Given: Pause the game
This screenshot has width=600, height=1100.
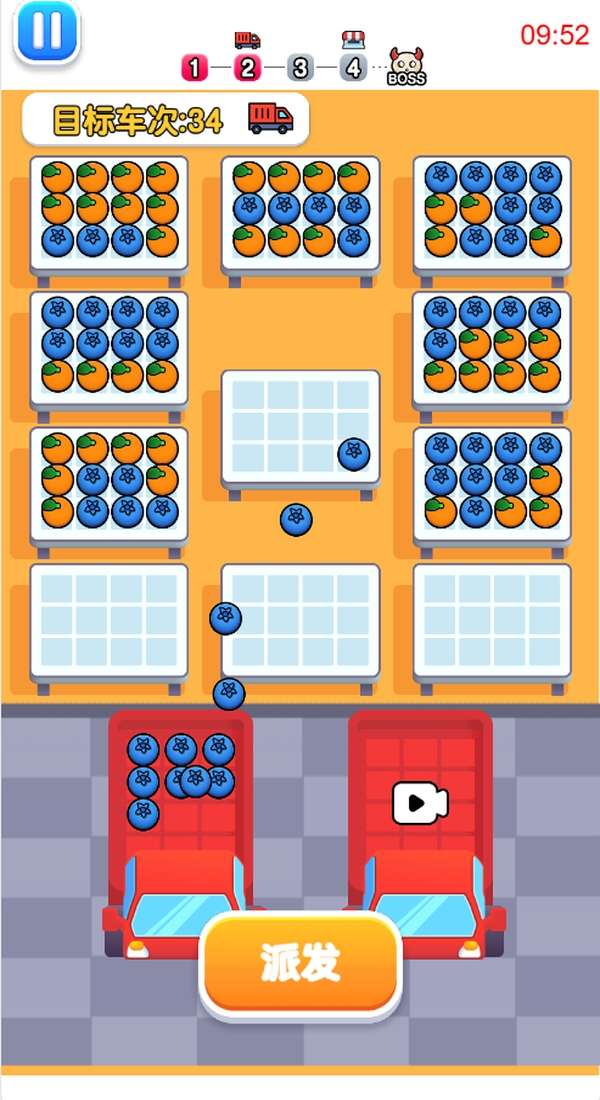Looking at the screenshot, I should point(46,31).
